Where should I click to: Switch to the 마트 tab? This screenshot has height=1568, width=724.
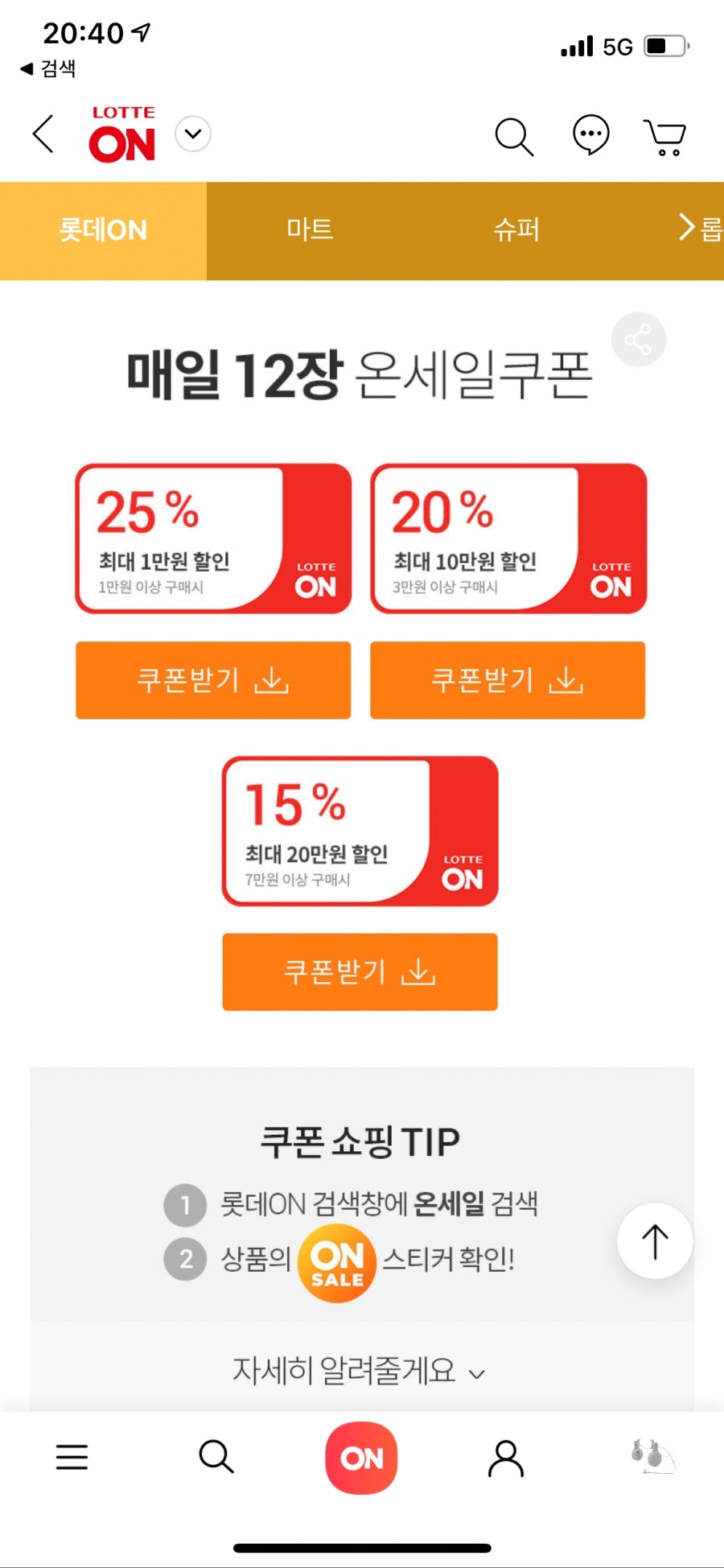[x=310, y=230]
